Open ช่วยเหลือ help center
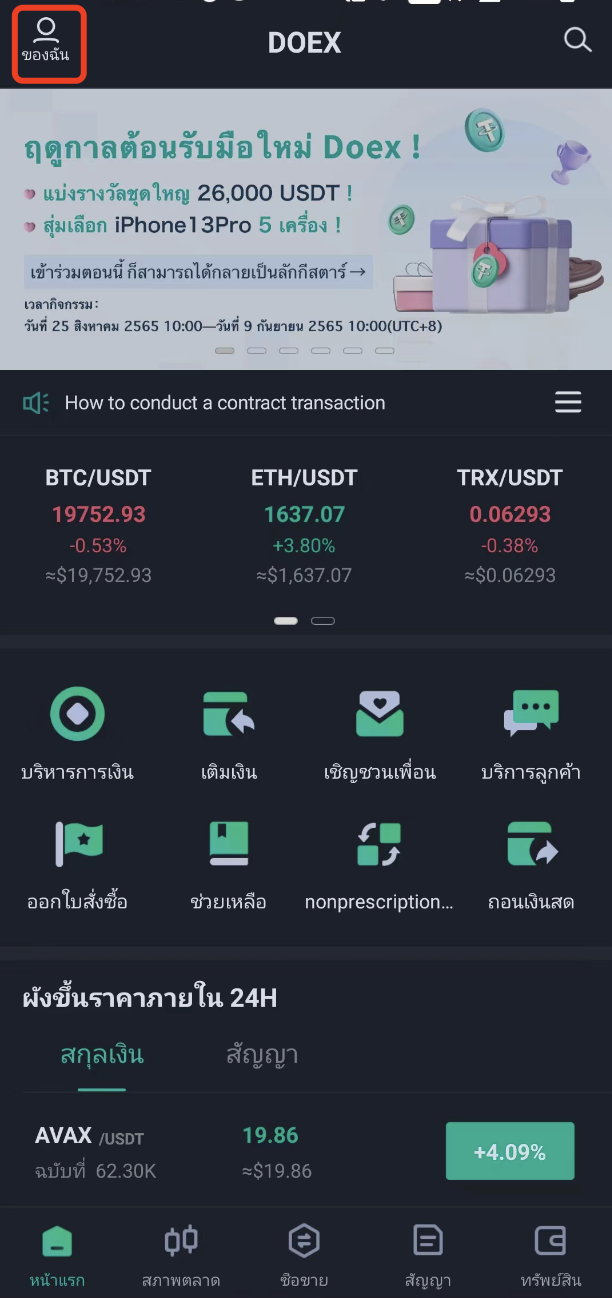This screenshot has width=612, height=1298. tap(229, 864)
